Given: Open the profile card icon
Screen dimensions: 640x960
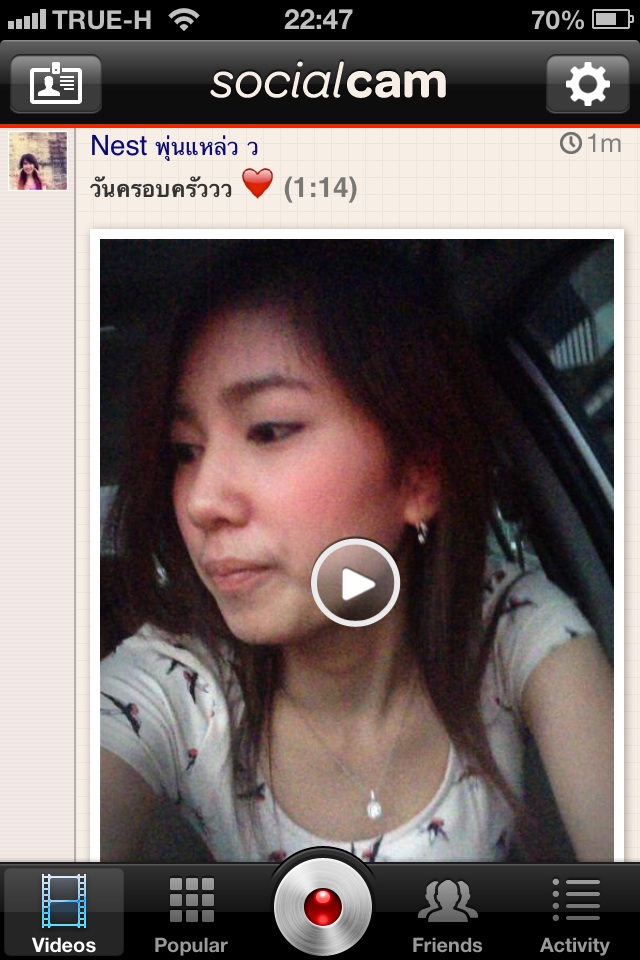Looking at the screenshot, I should click(x=56, y=84).
